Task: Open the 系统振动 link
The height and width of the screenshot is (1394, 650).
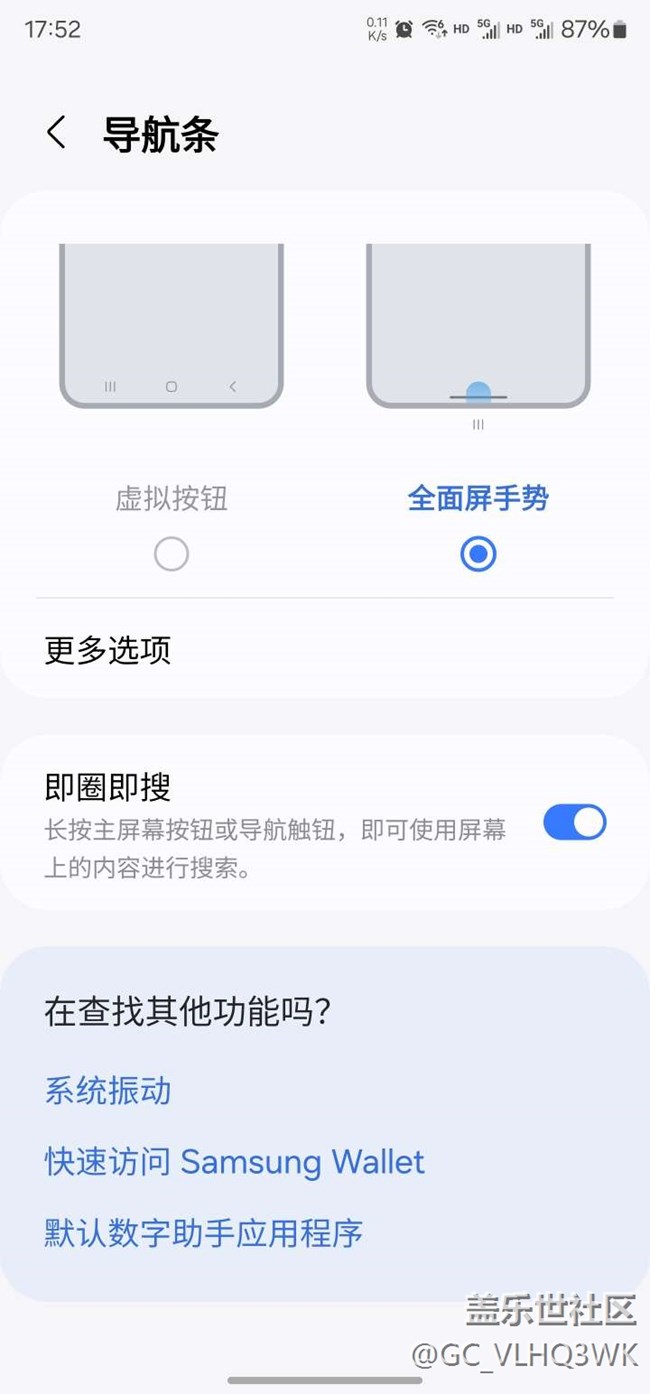Action: coord(108,1090)
